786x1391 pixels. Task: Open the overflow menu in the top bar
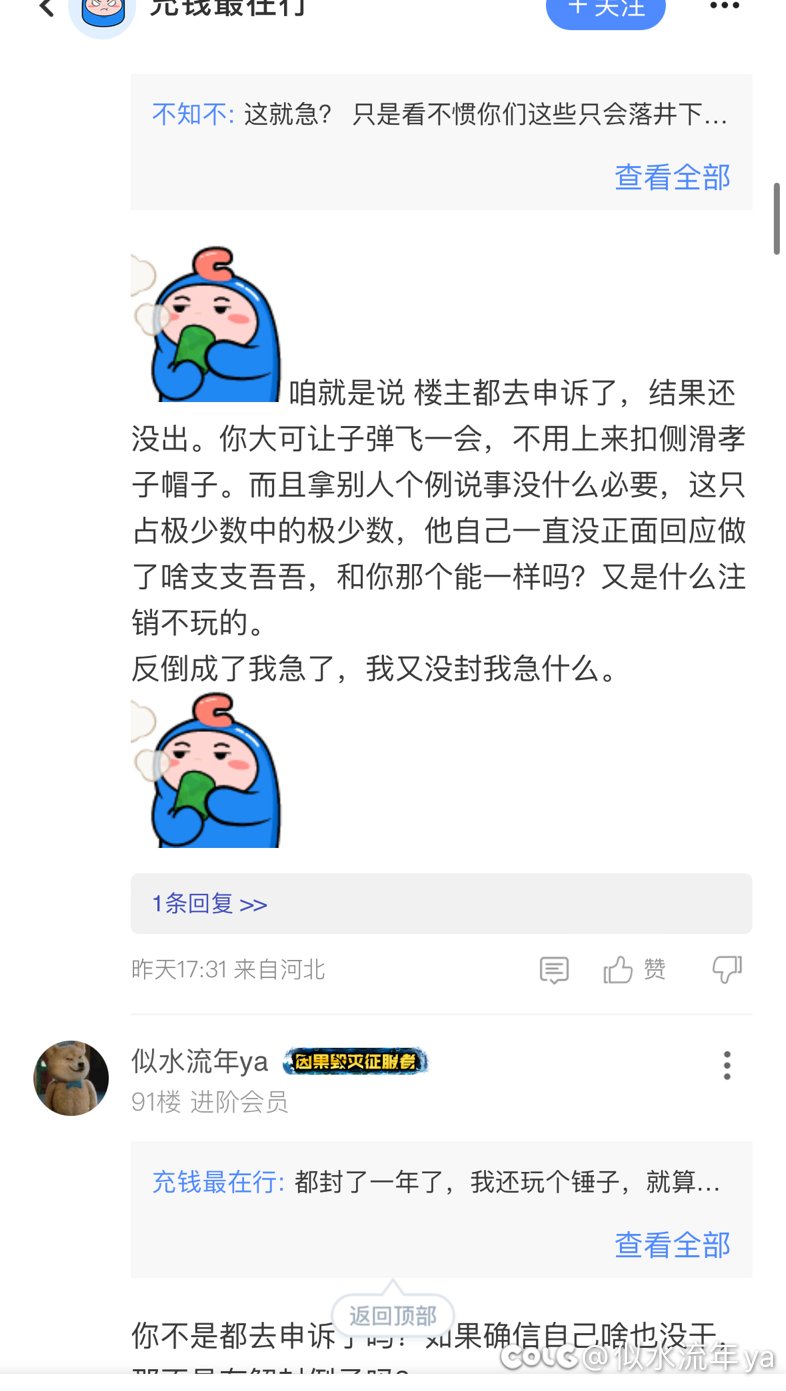pyautogui.click(x=725, y=6)
